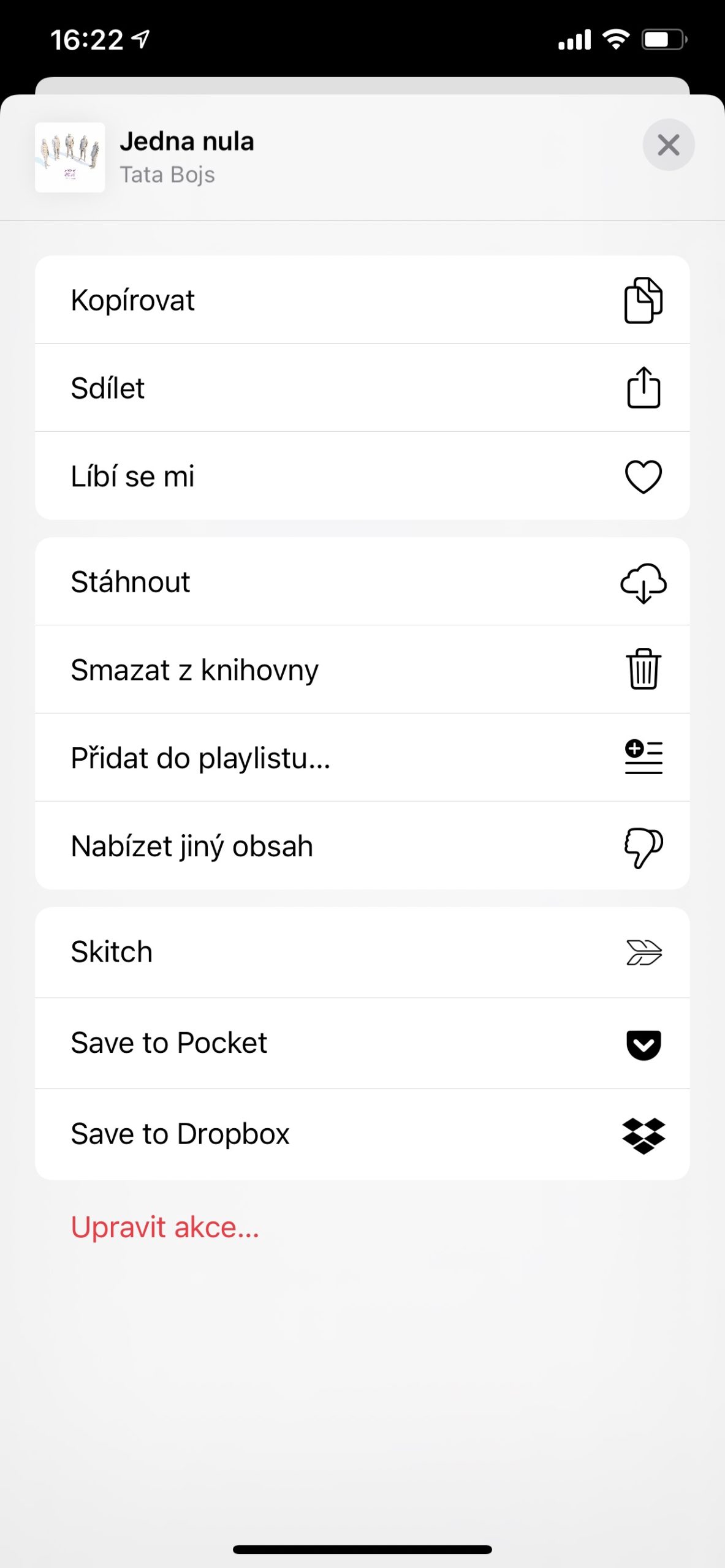
Task: Tap the heart icon for Líbí se mi
Action: [642, 476]
